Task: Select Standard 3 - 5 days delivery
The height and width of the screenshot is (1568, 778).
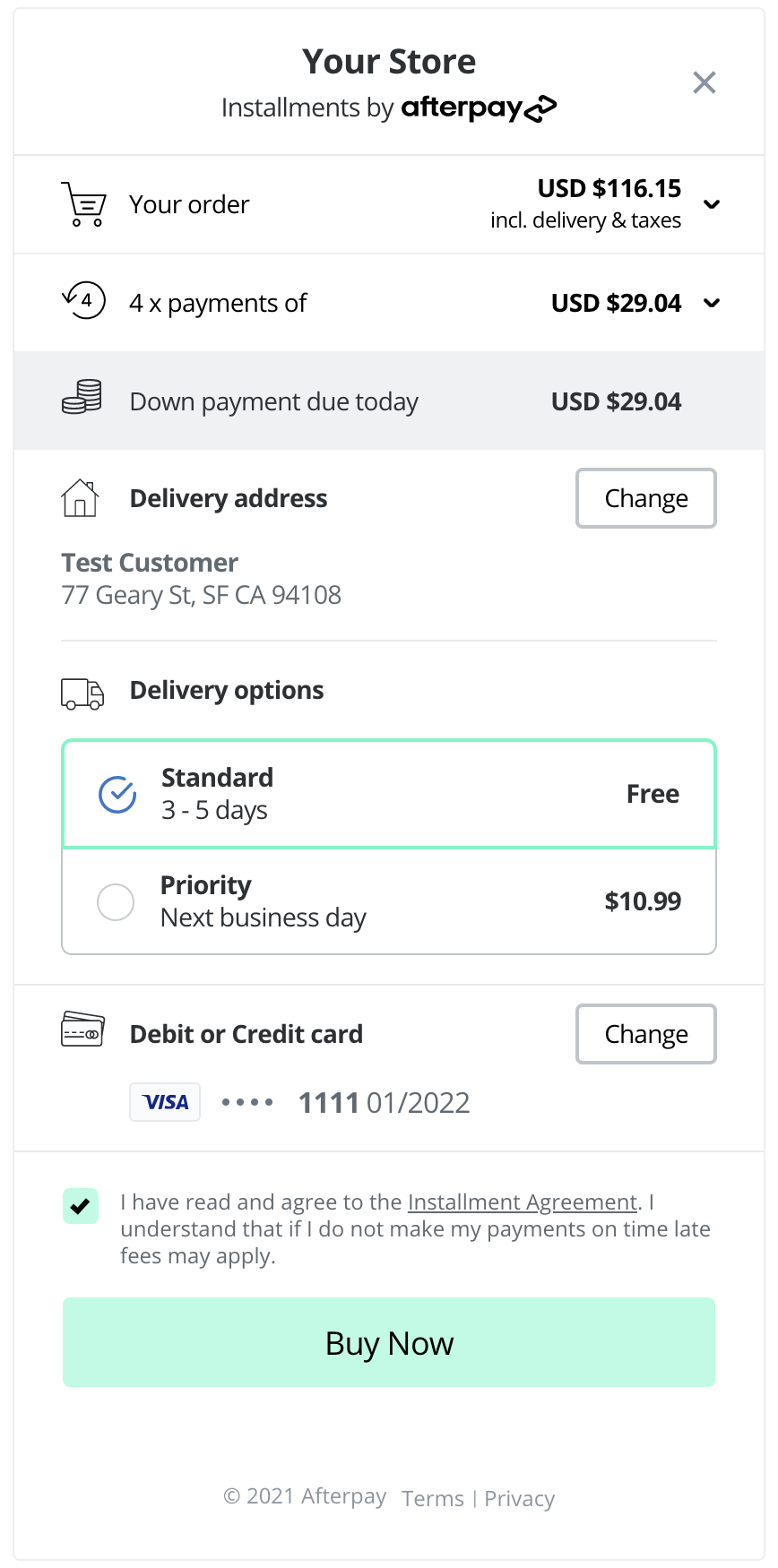Action: pyautogui.click(x=117, y=794)
